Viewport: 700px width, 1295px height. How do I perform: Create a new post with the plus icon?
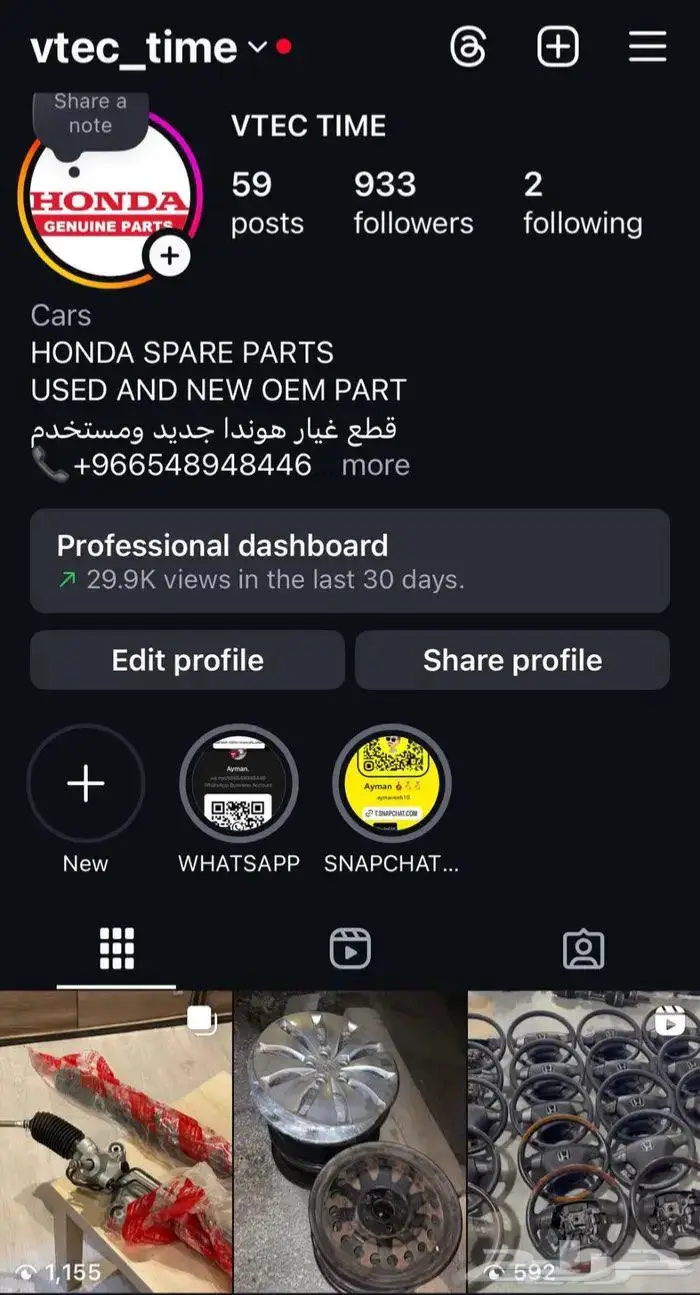[558, 47]
